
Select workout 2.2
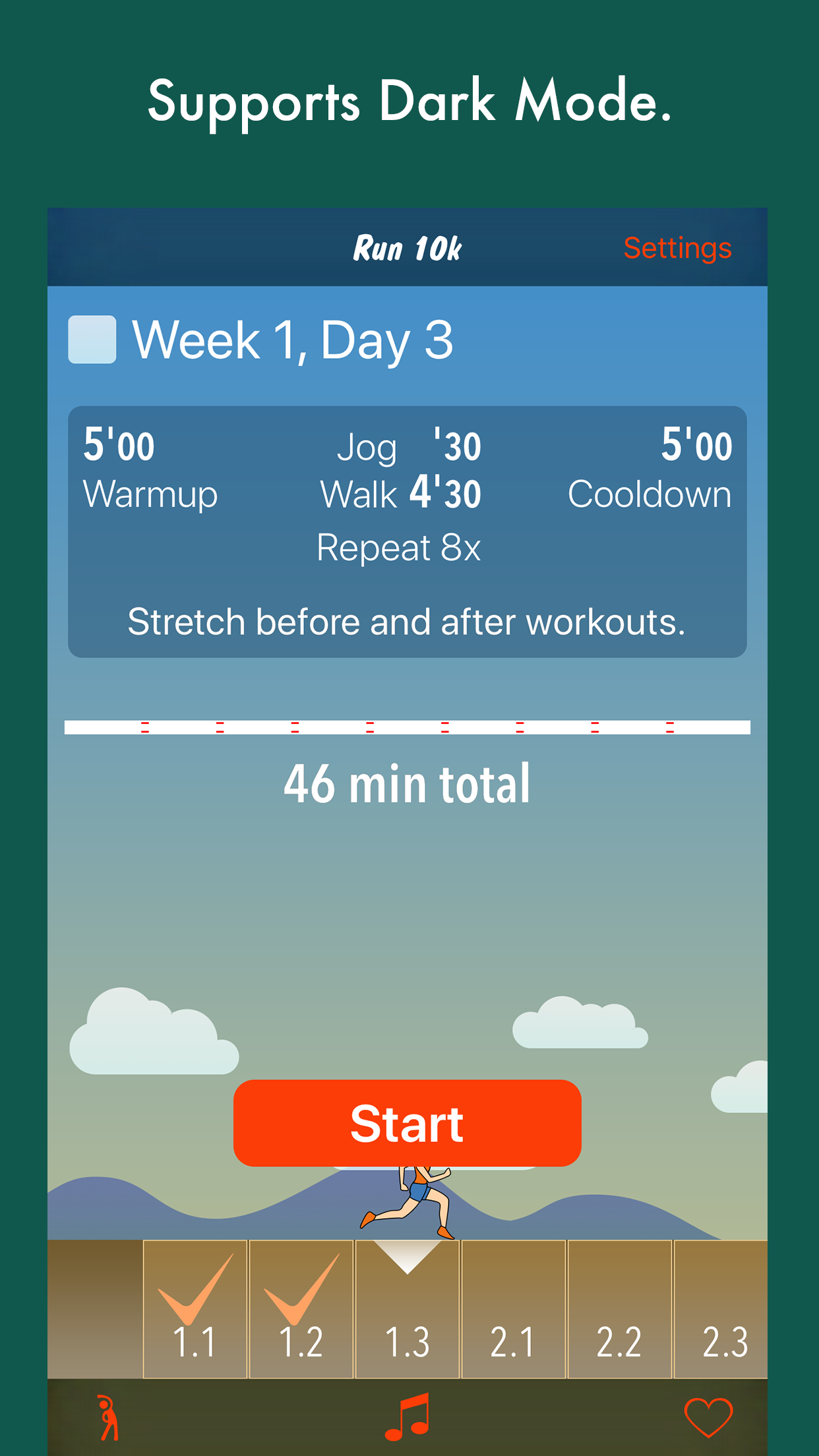click(620, 1309)
